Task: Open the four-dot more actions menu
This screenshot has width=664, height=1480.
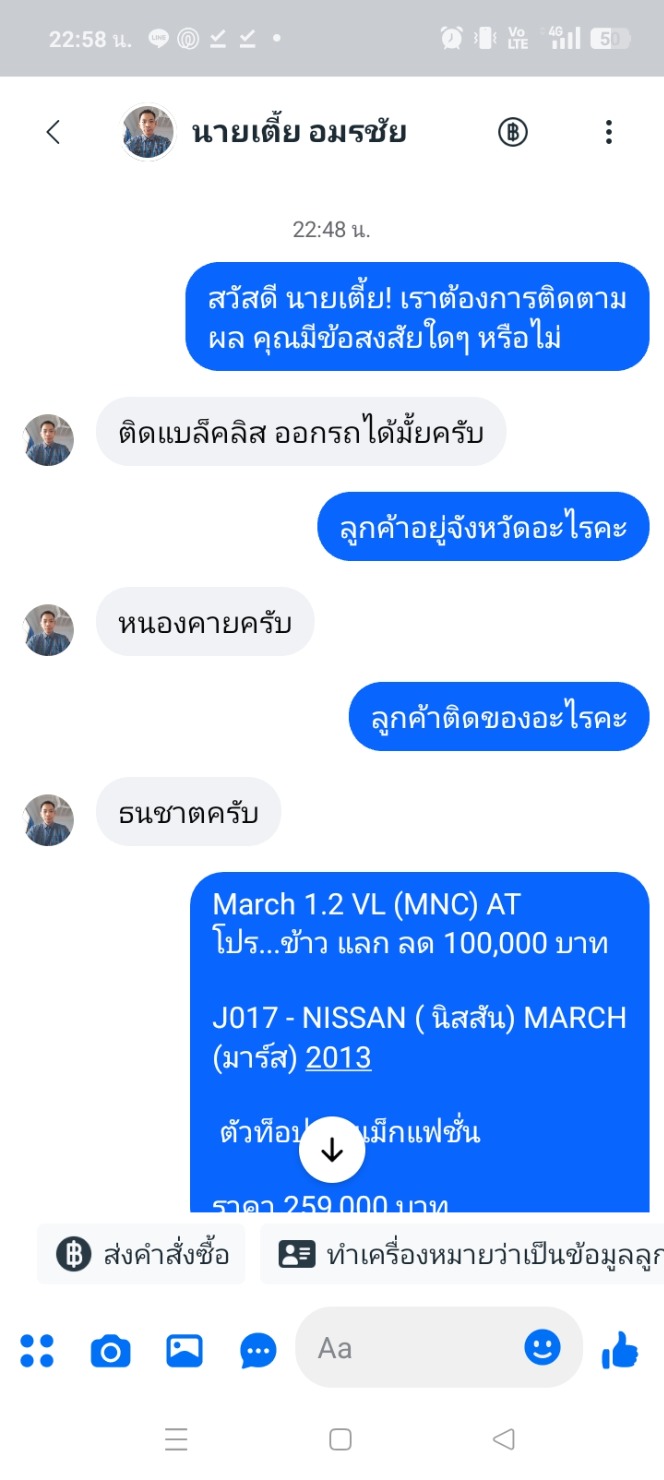Action: (x=37, y=1350)
